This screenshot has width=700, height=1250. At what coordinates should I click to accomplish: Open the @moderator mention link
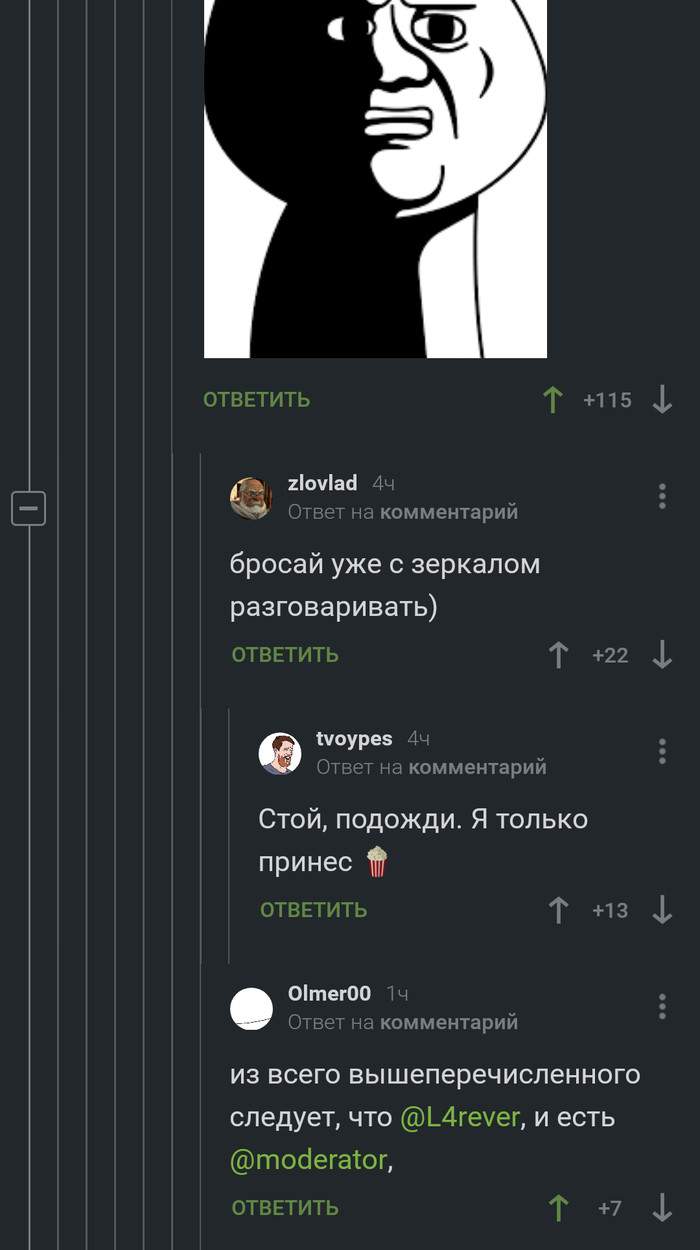308,1160
